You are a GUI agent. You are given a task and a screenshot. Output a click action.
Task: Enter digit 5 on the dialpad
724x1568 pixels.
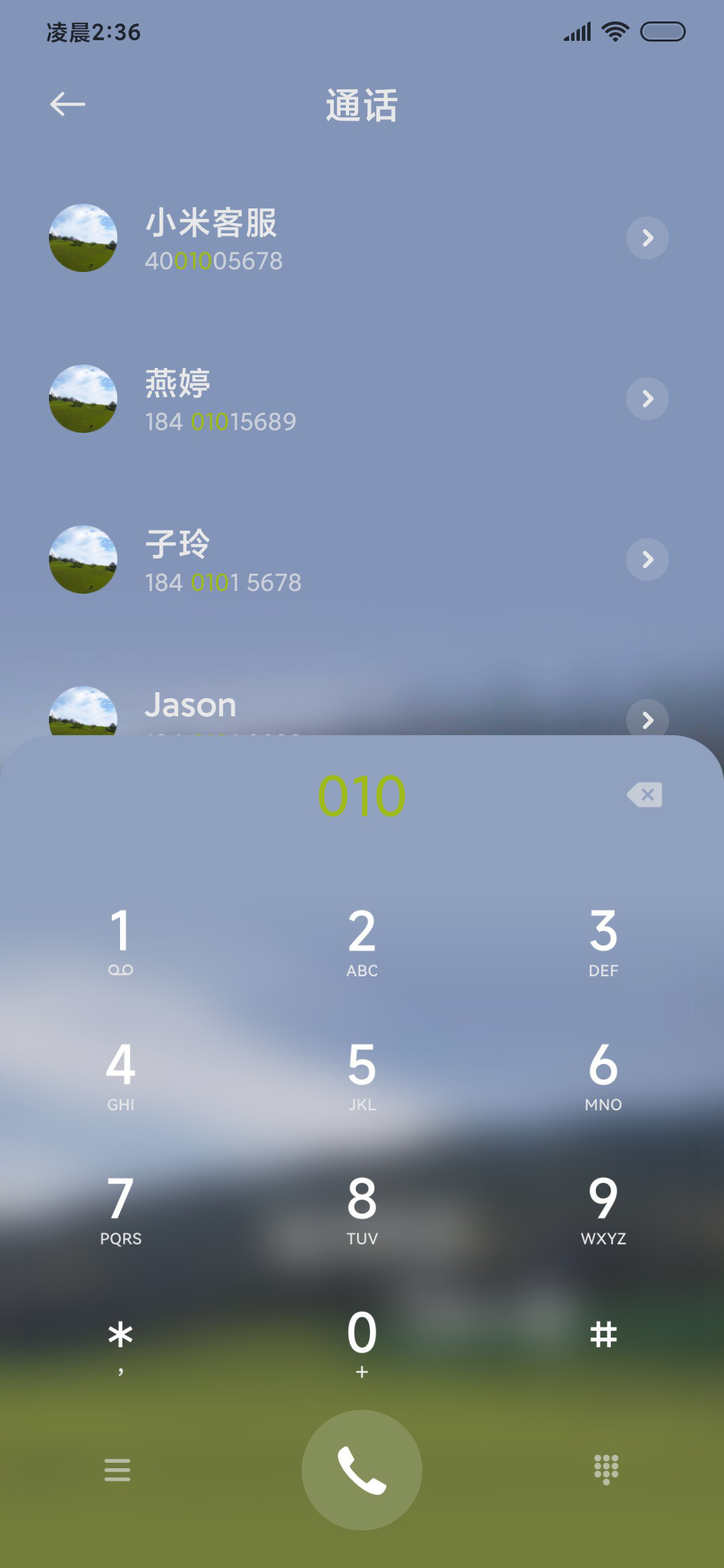tap(362, 1075)
